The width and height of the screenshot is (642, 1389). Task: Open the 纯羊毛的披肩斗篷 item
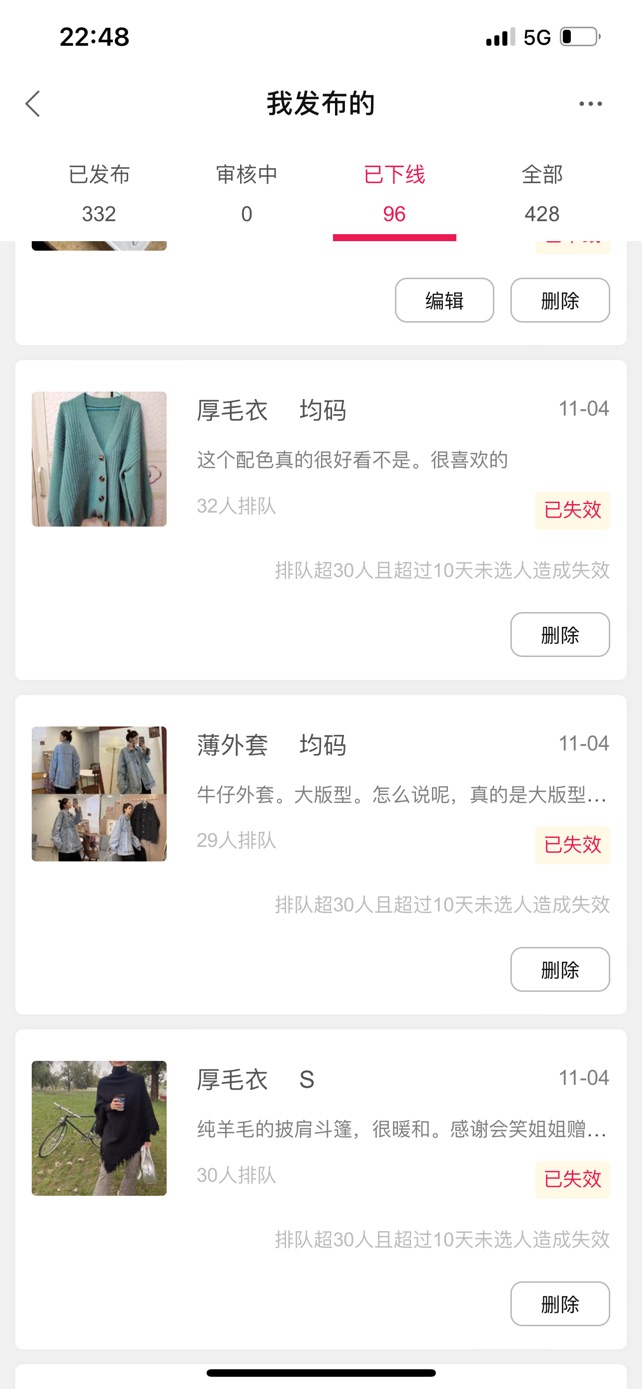coord(320,1129)
